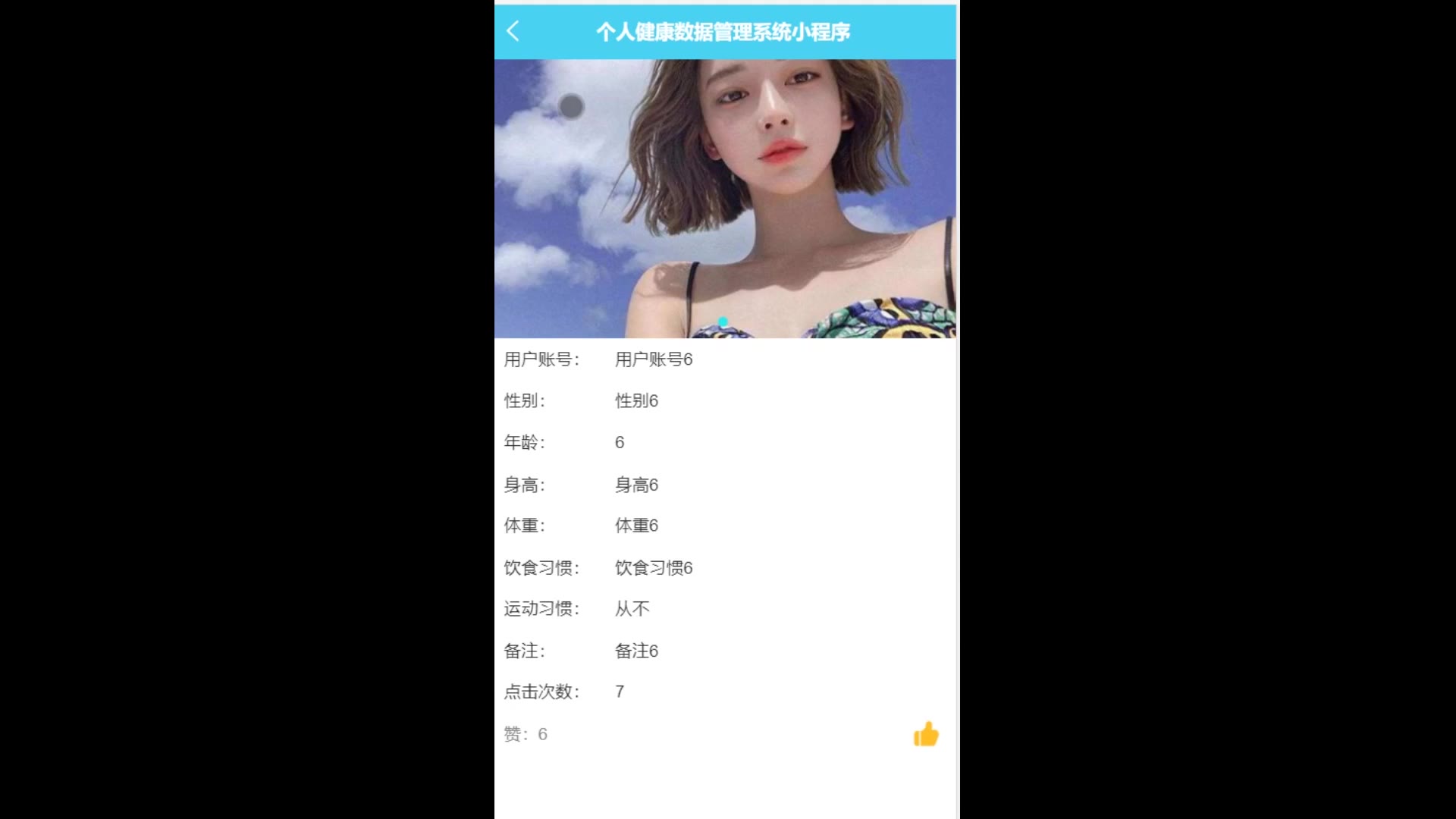Open the profile photo banner

[x=725, y=199]
